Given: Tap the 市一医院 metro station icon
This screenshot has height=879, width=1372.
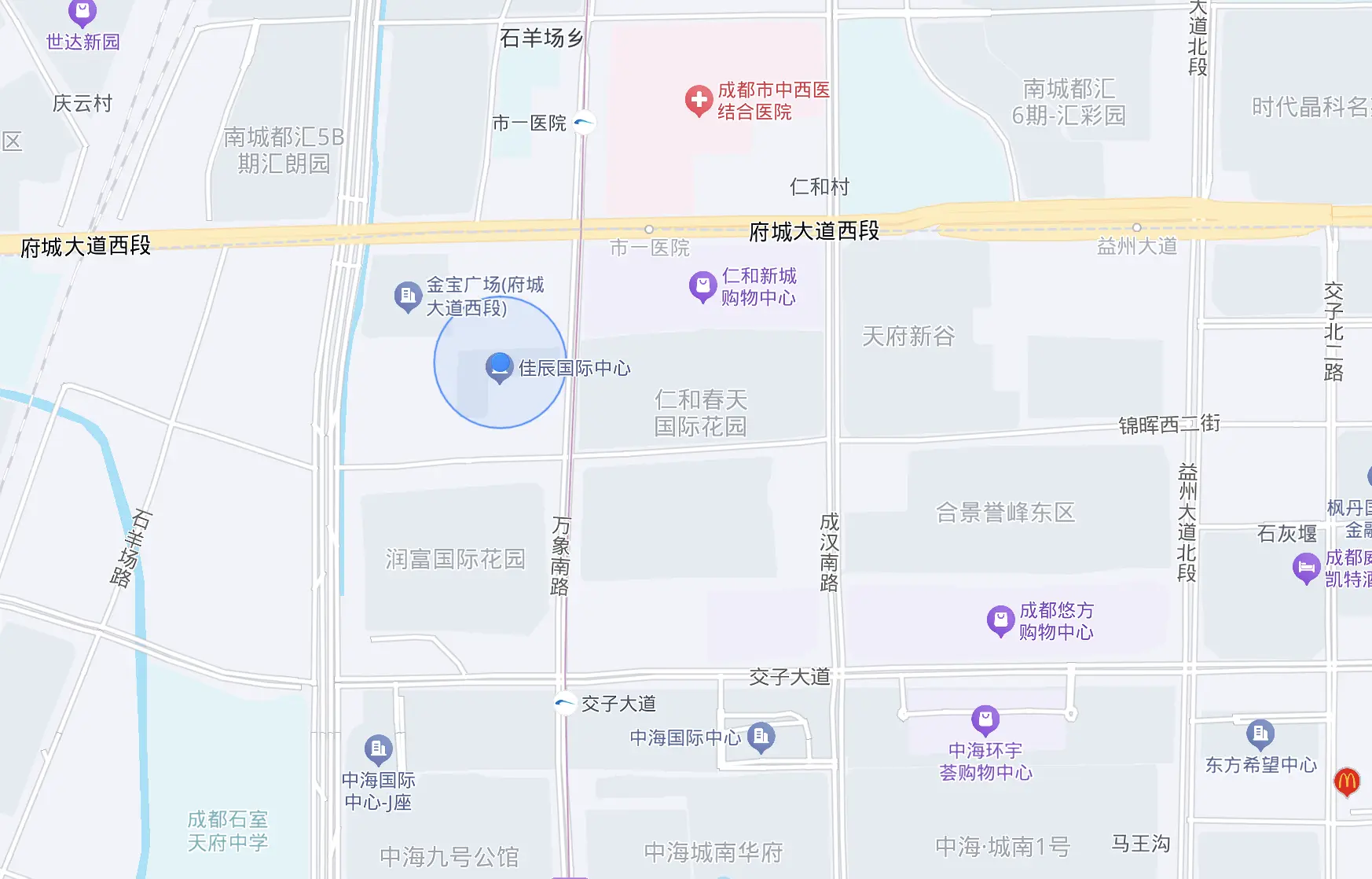Looking at the screenshot, I should pos(584,122).
